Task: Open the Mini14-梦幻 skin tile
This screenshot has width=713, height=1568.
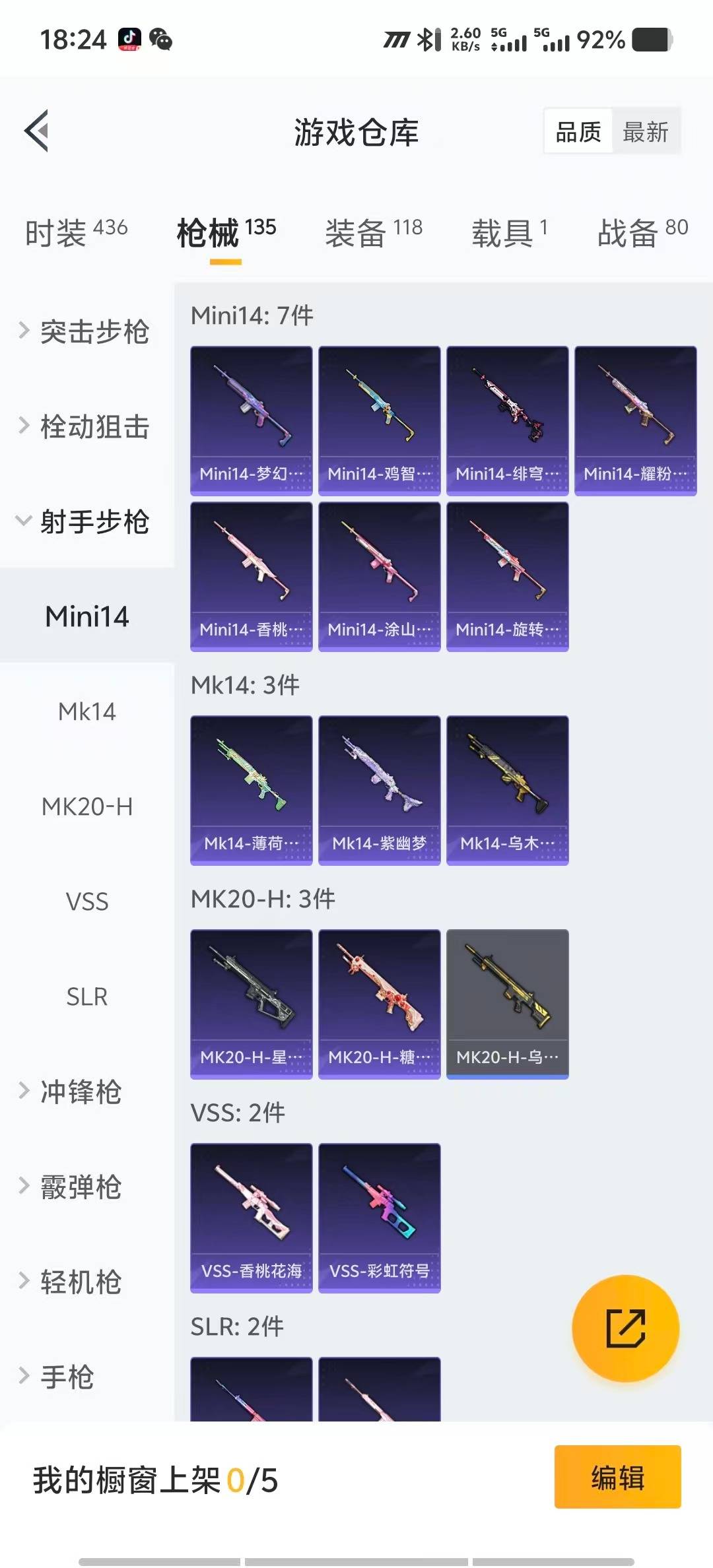Action: tap(251, 420)
